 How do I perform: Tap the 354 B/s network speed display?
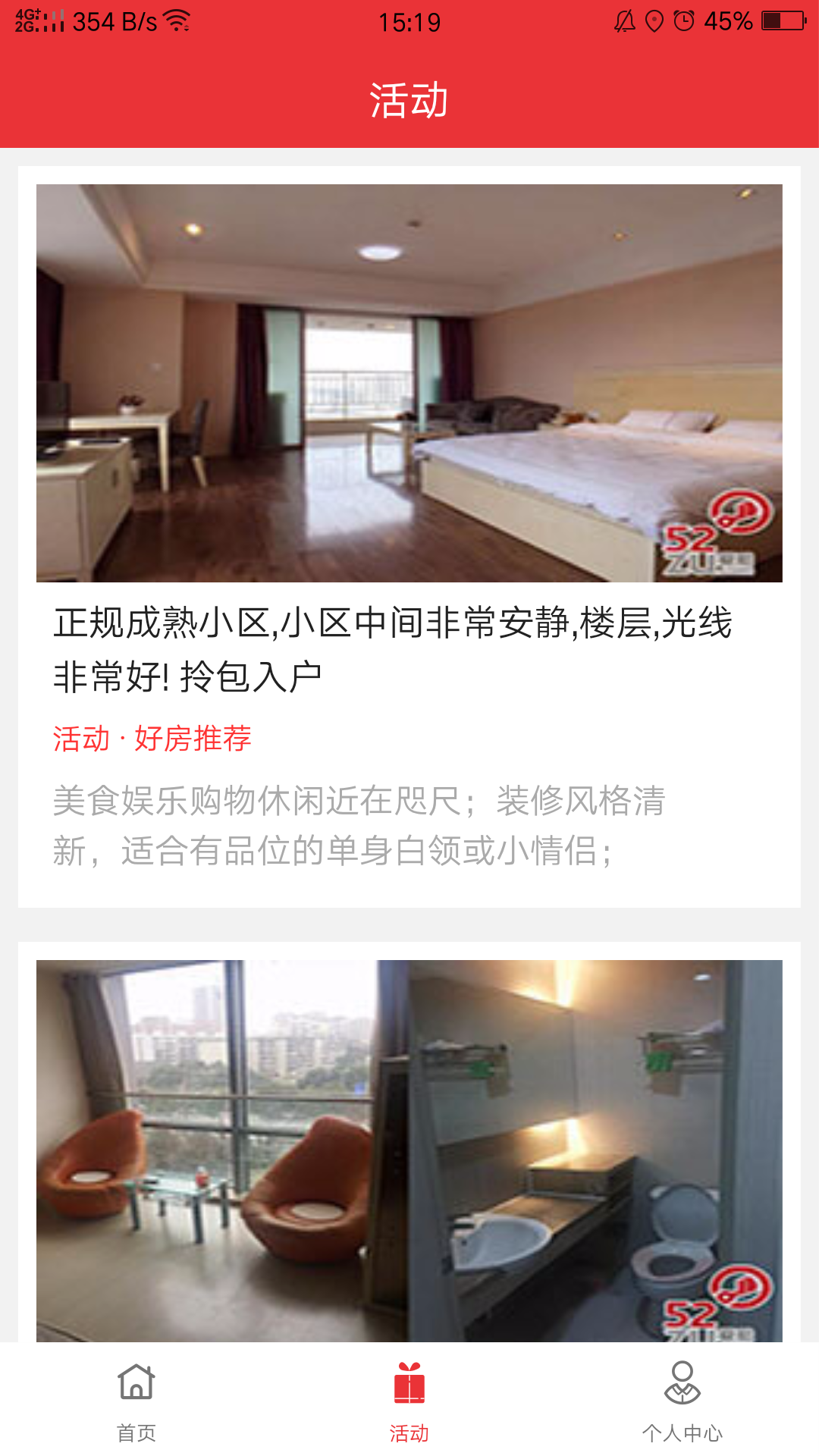point(114,21)
